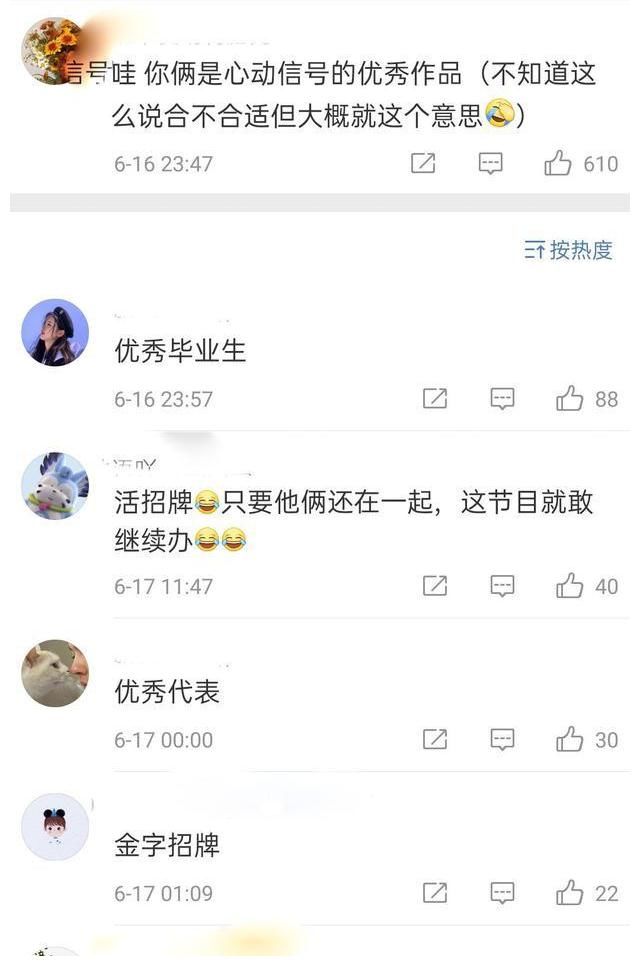Viewport: 640px width, 976px height.
Task: Reply to the 优秀毕业生 comment
Action: point(502,399)
